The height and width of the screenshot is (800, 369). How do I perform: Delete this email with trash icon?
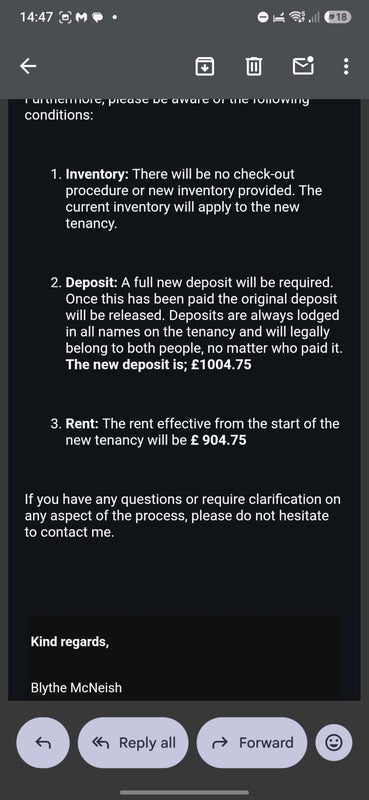(x=254, y=66)
